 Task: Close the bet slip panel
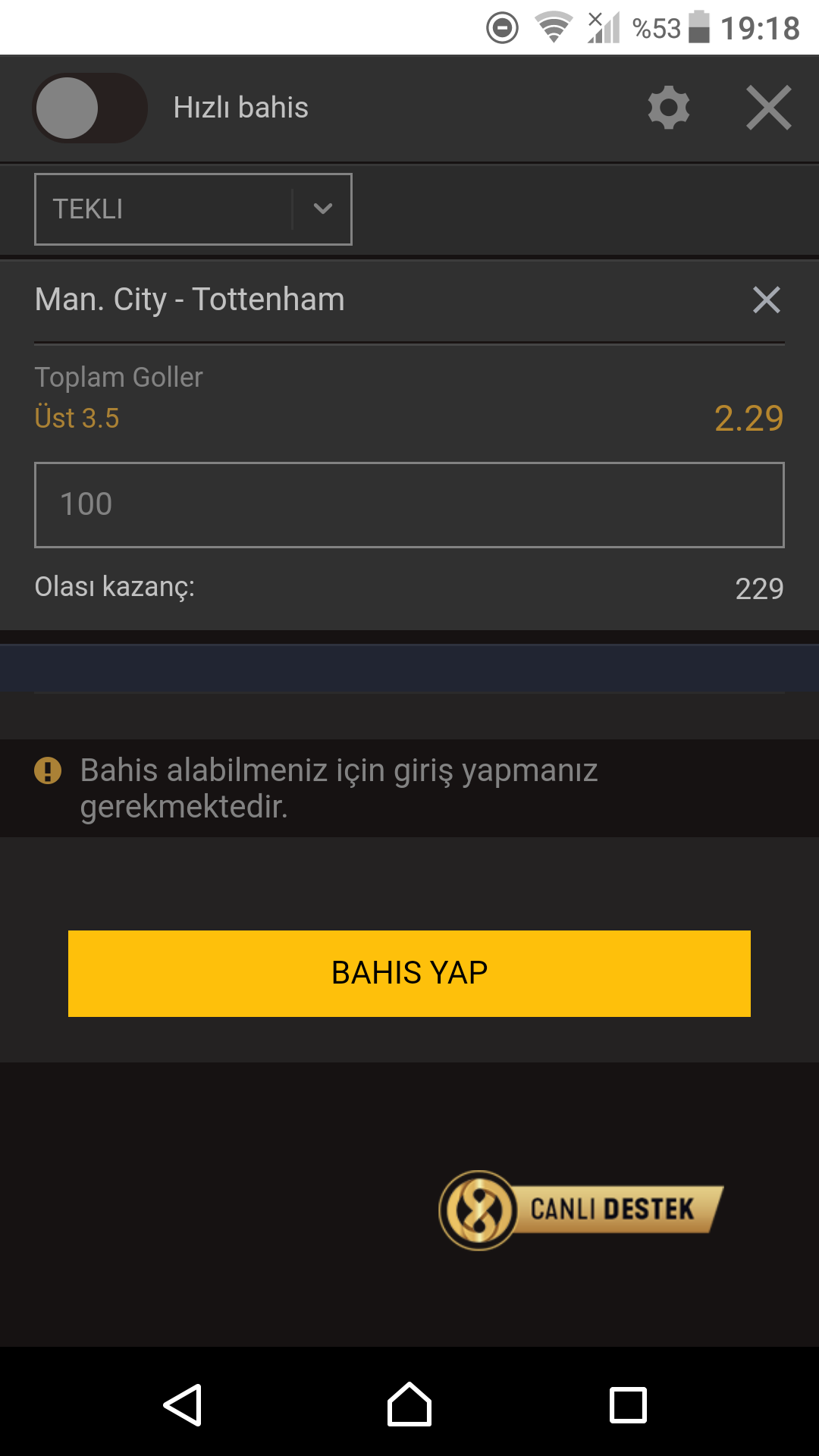pos(769,108)
